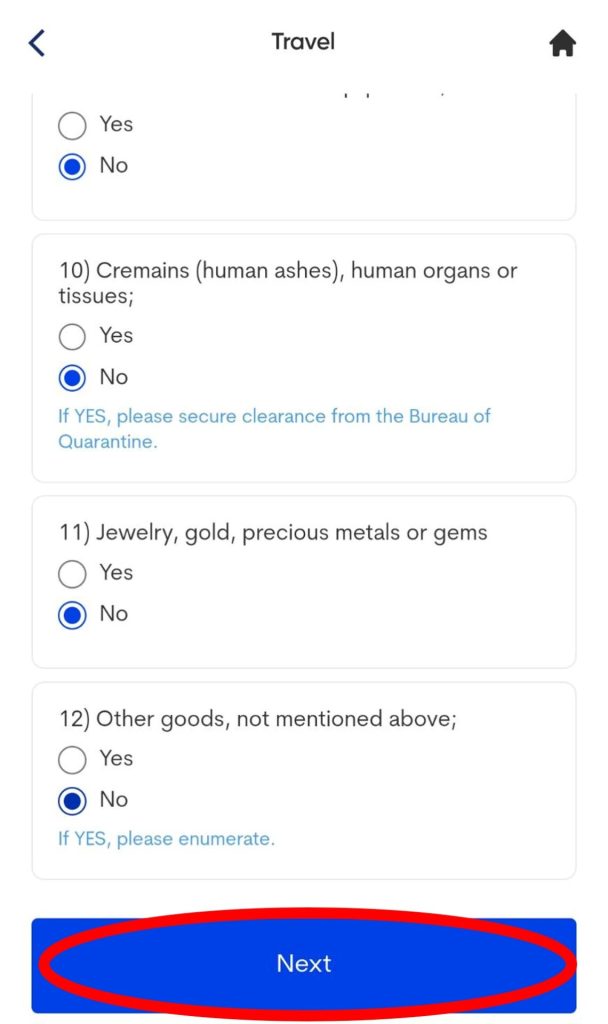Choose No for jewelry, gold, precious metals

[x=72, y=615]
